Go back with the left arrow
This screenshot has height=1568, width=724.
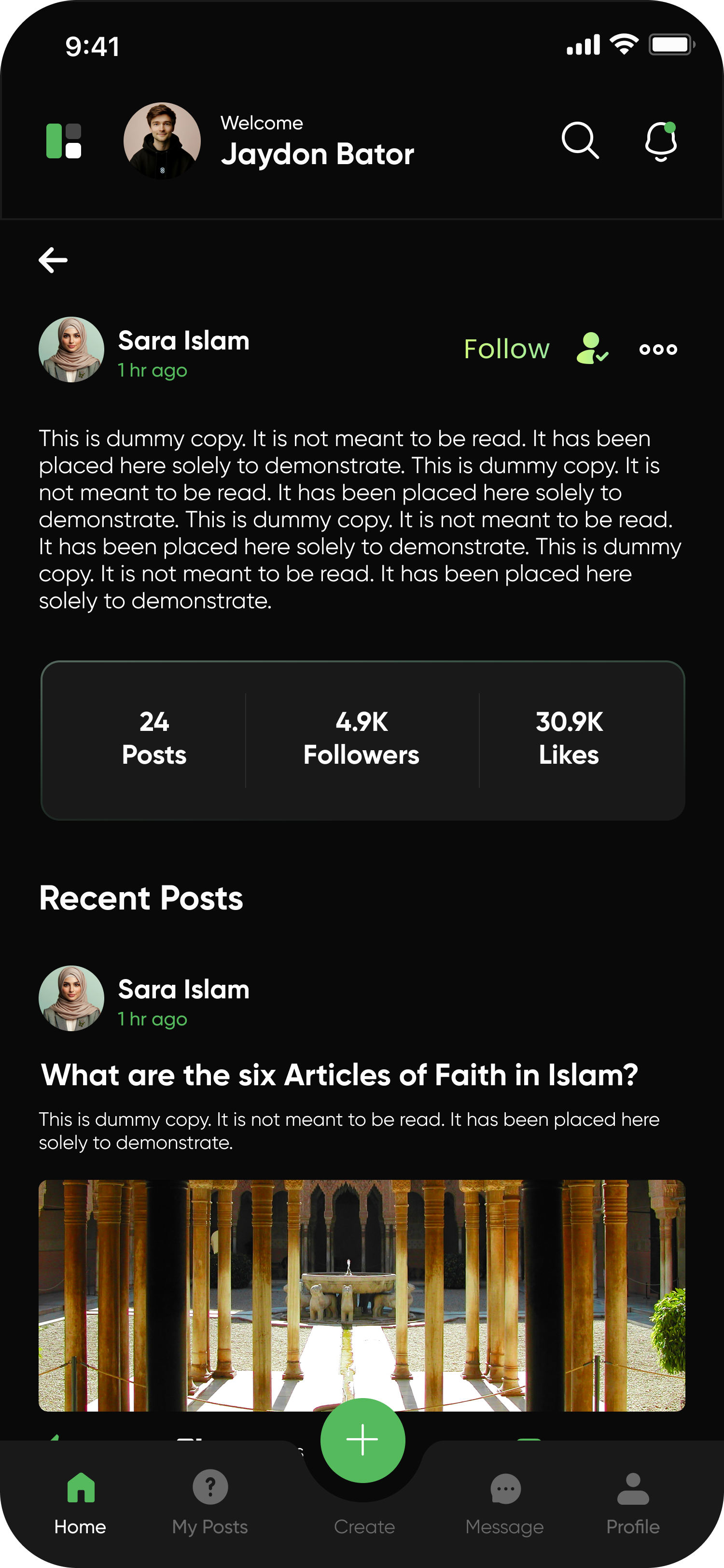pos(54,261)
